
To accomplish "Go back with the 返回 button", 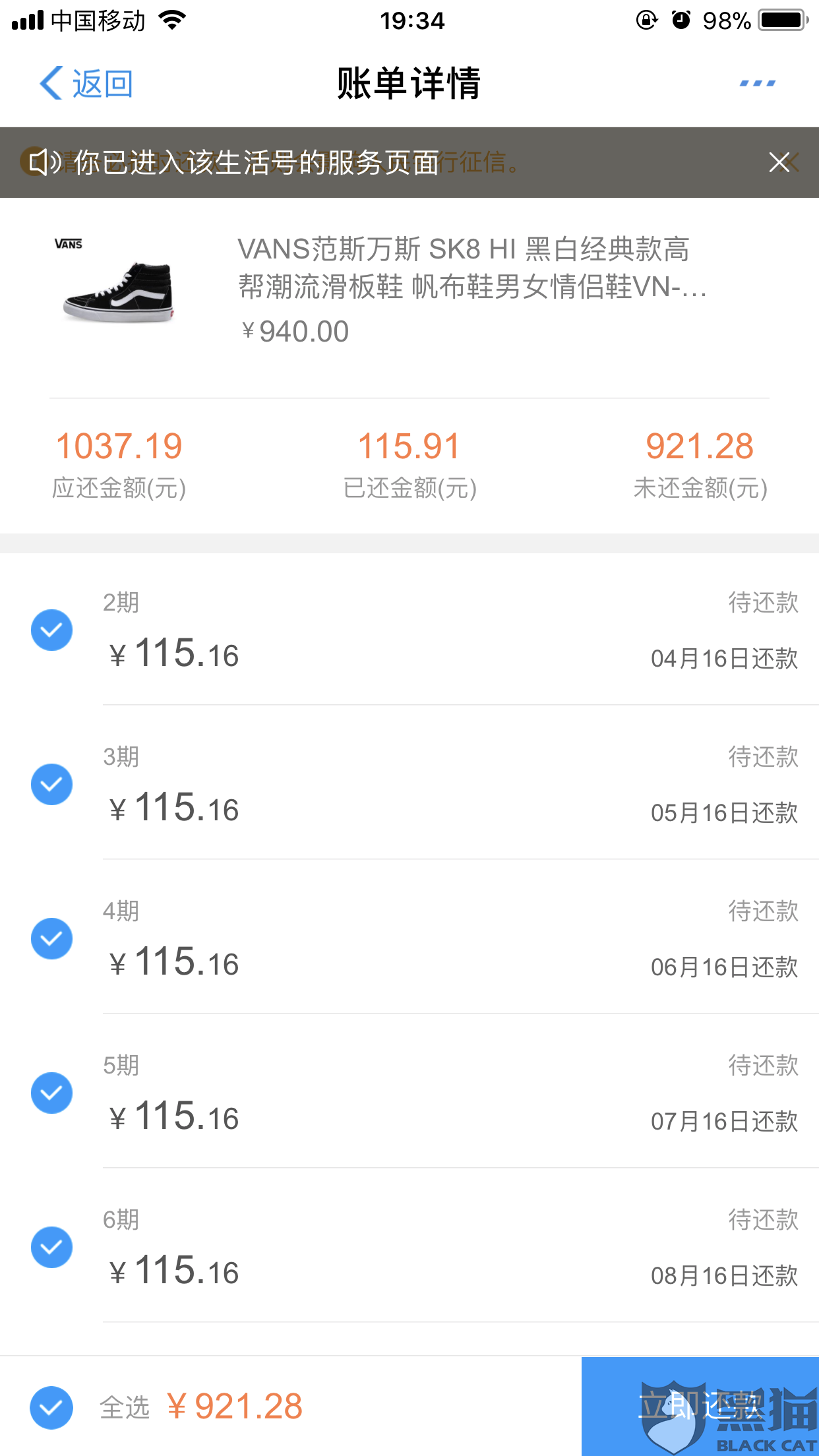I will (87, 84).
